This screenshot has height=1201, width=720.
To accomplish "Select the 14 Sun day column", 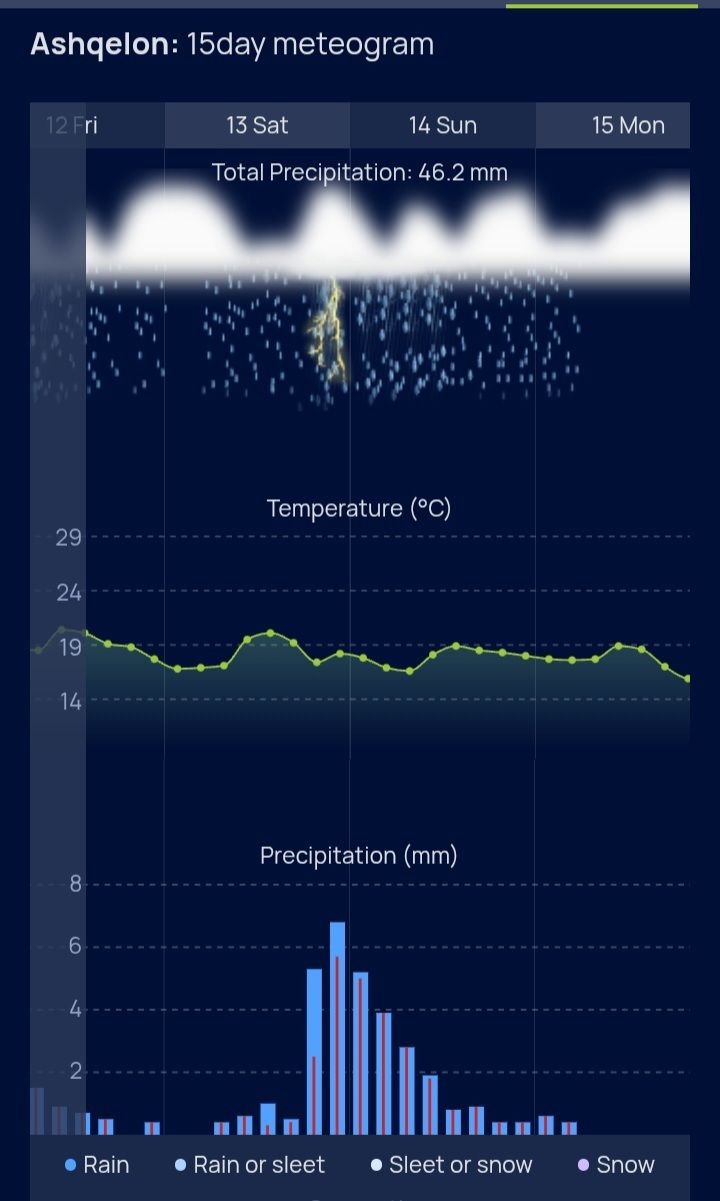I will click(443, 125).
